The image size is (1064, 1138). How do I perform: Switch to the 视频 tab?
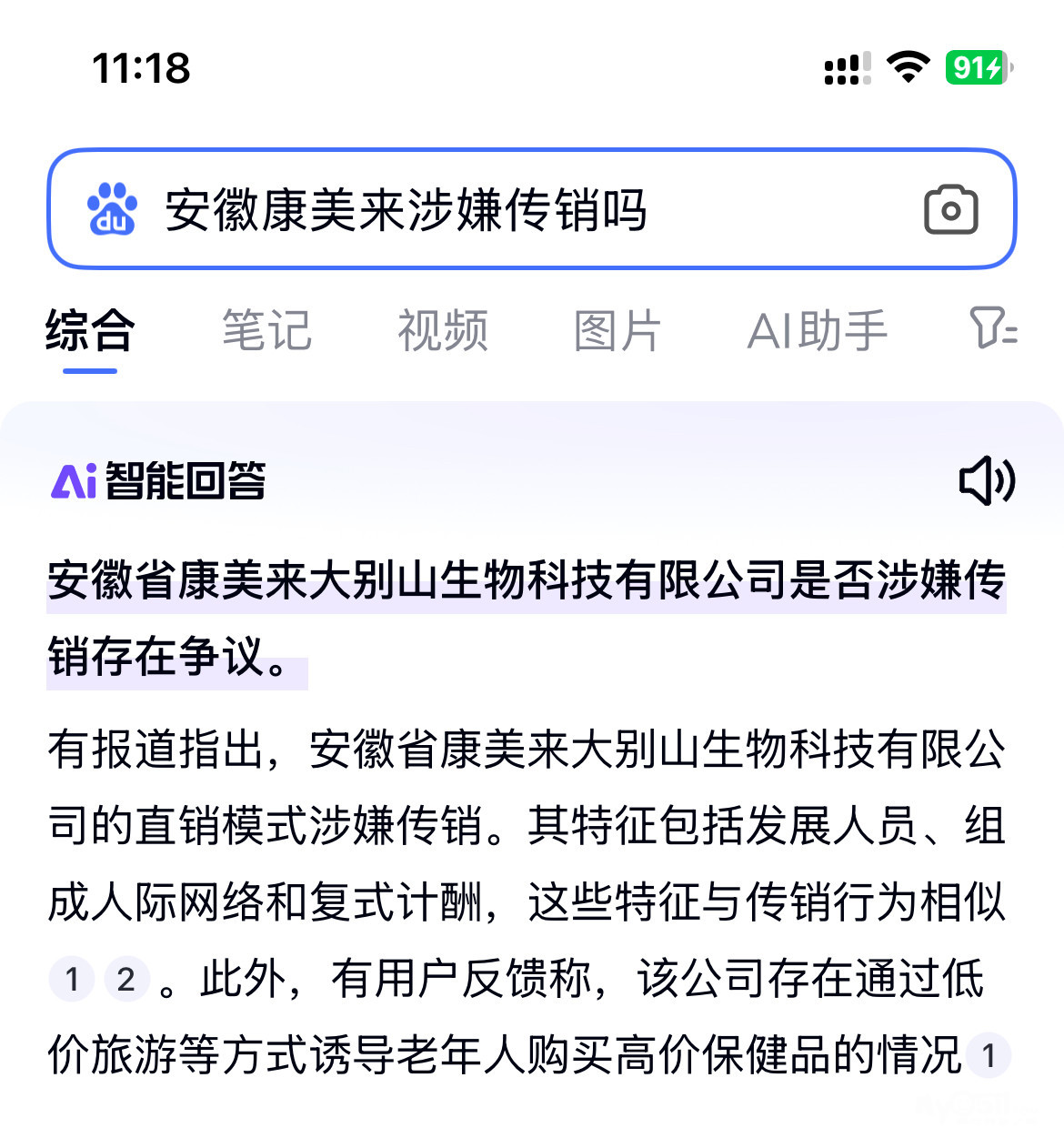(x=443, y=330)
